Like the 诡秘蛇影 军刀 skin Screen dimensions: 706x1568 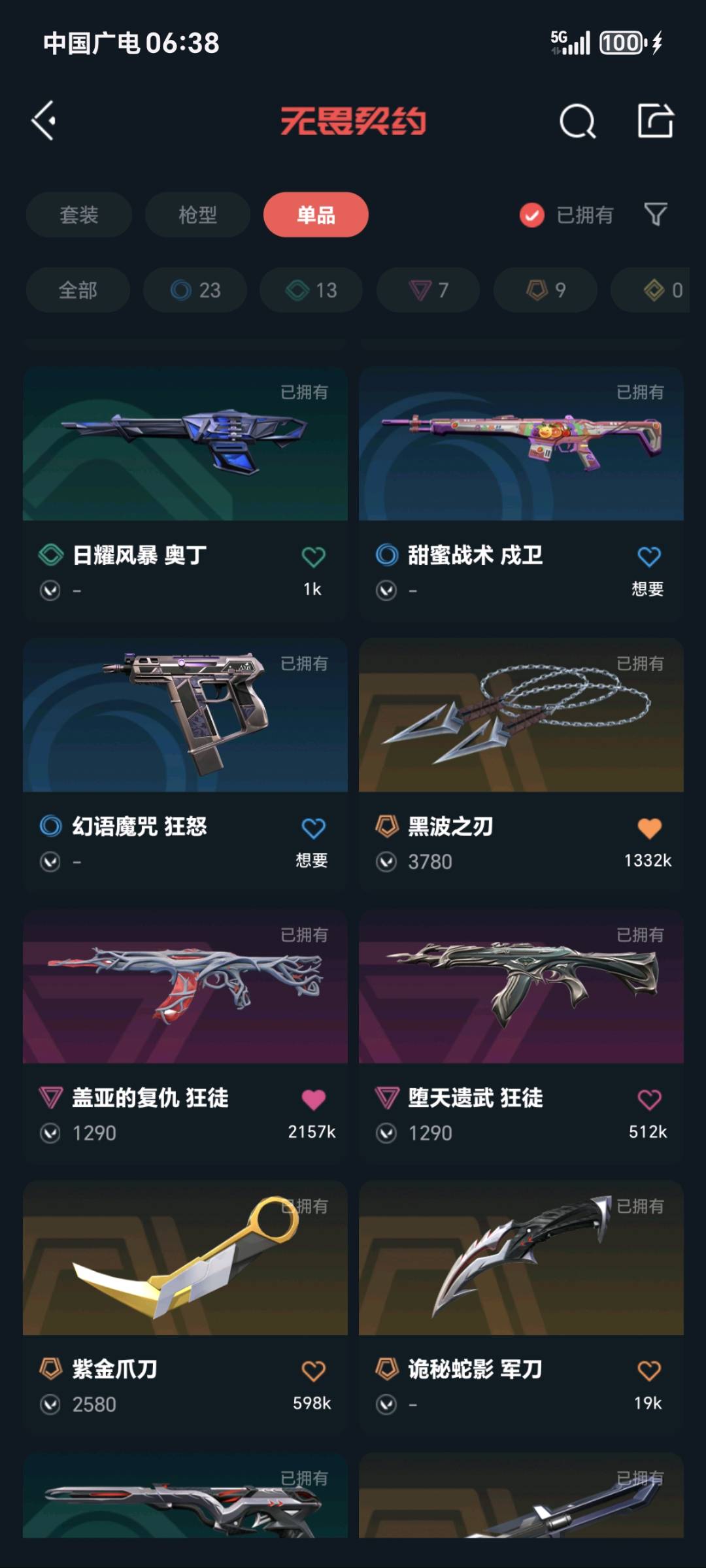649,1371
